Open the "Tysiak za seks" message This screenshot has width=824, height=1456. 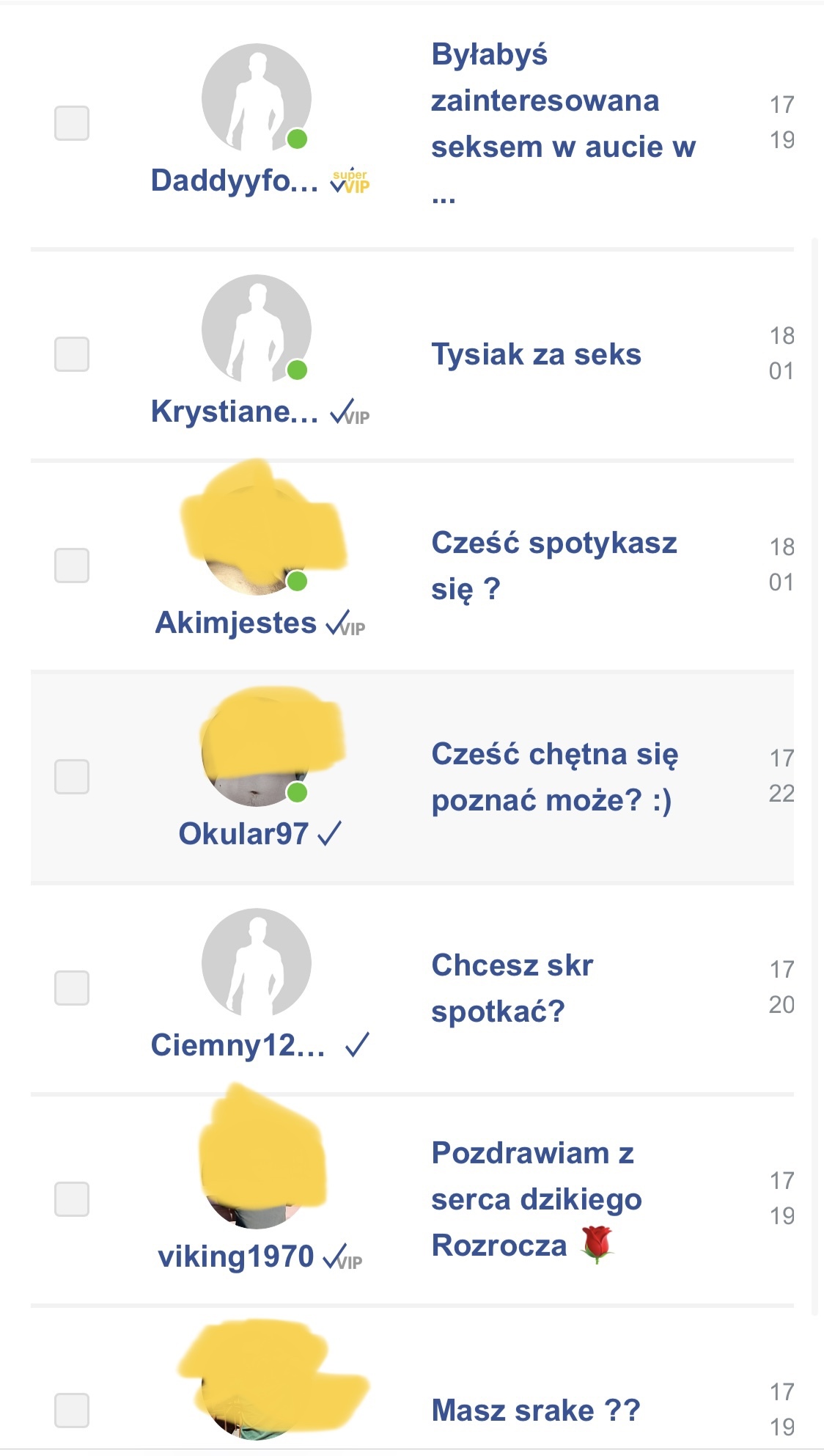[536, 355]
